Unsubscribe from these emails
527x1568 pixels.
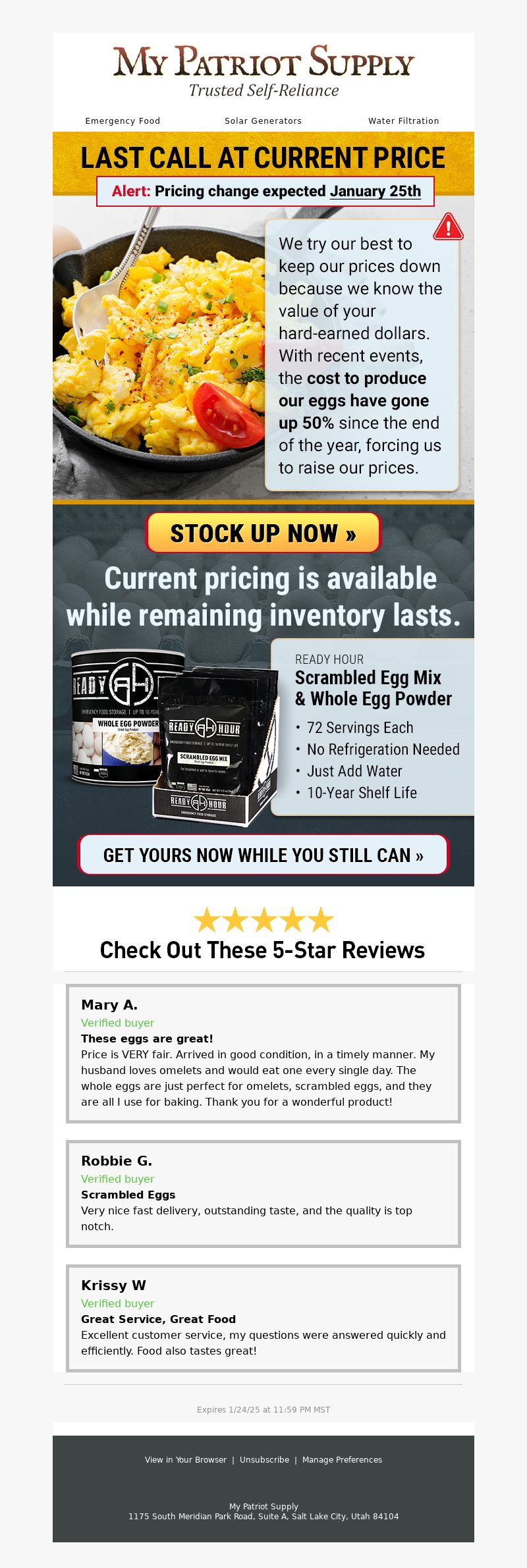264,1460
